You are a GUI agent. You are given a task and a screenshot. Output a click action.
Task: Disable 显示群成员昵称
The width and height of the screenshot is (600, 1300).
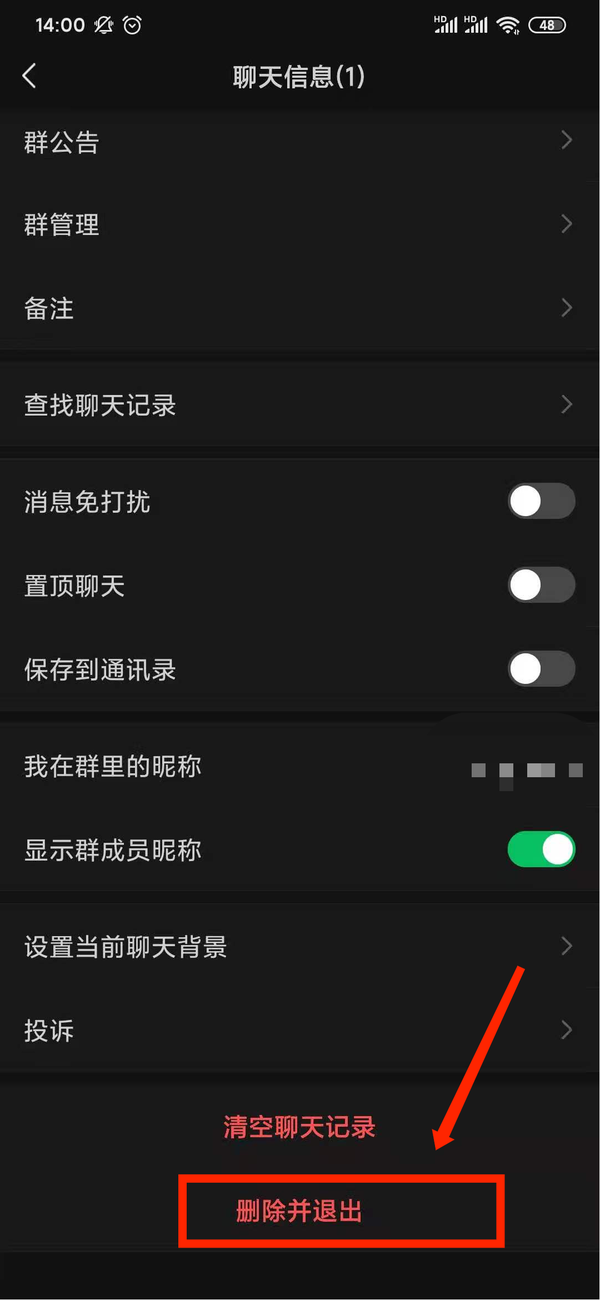[x=541, y=850]
